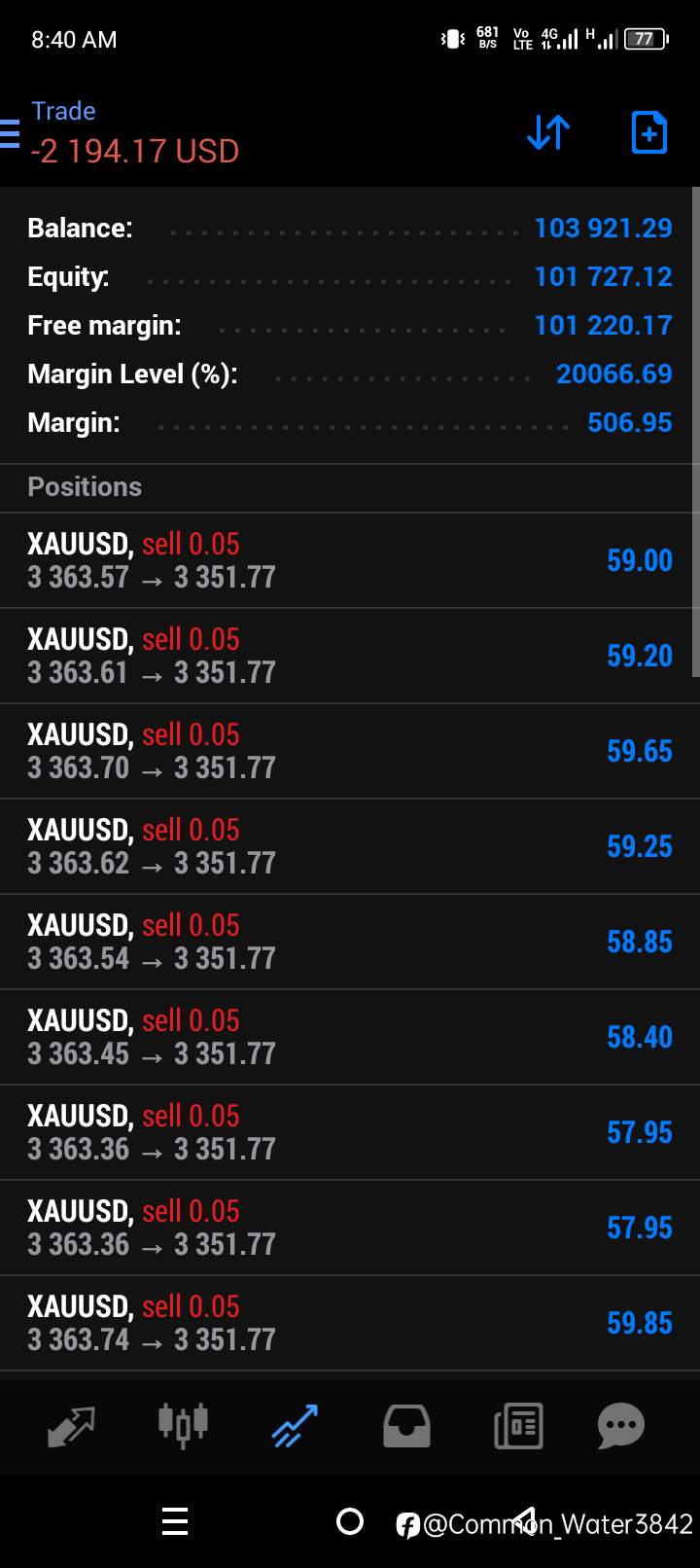Select the position opened at 3 363.54

click(350, 942)
